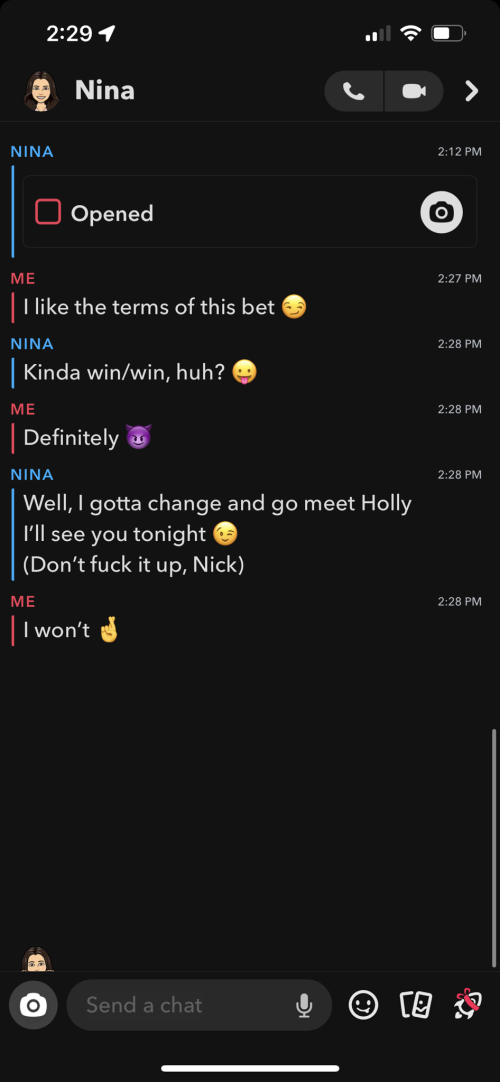The height and width of the screenshot is (1082, 500).
Task: Open Nina's Bitmoji profile avatar
Action: pos(41,91)
